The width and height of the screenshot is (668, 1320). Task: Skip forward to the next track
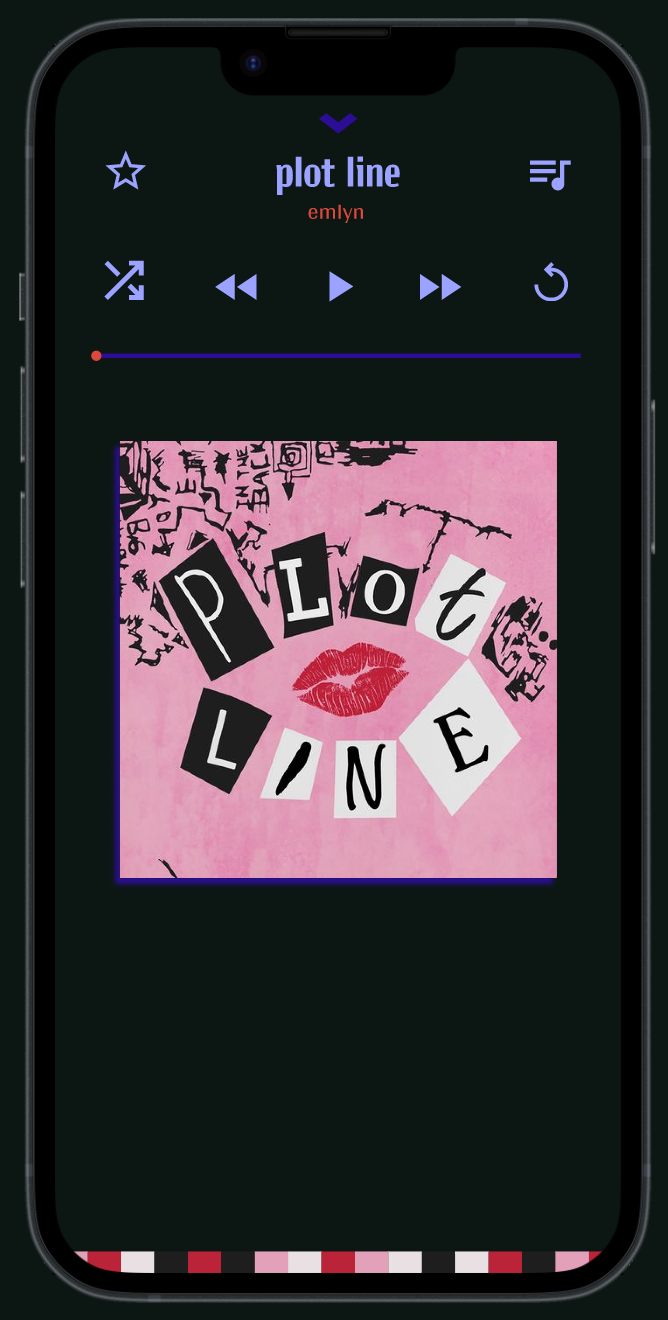440,287
